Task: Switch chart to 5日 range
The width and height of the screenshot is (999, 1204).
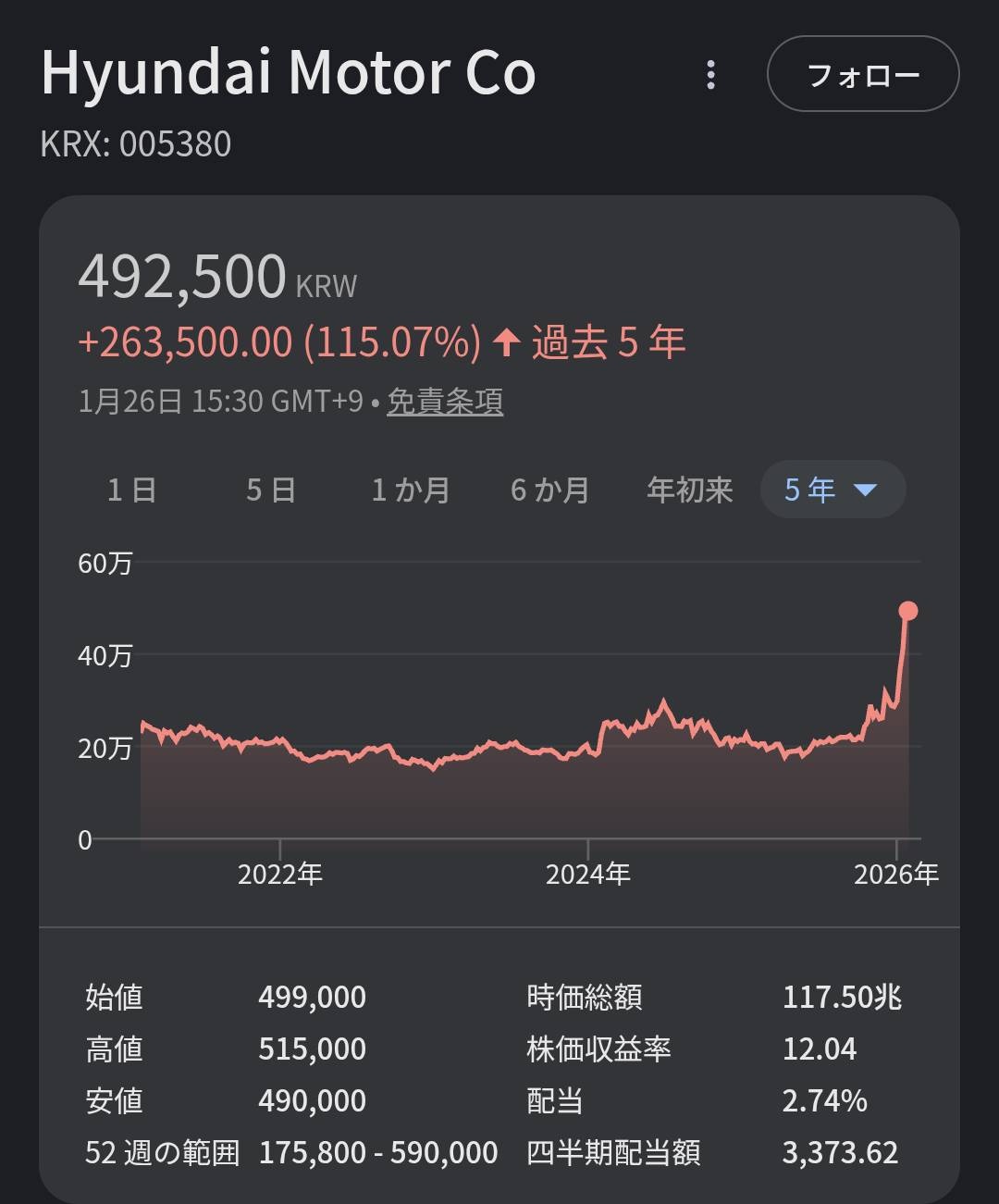Action: [271, 490]
